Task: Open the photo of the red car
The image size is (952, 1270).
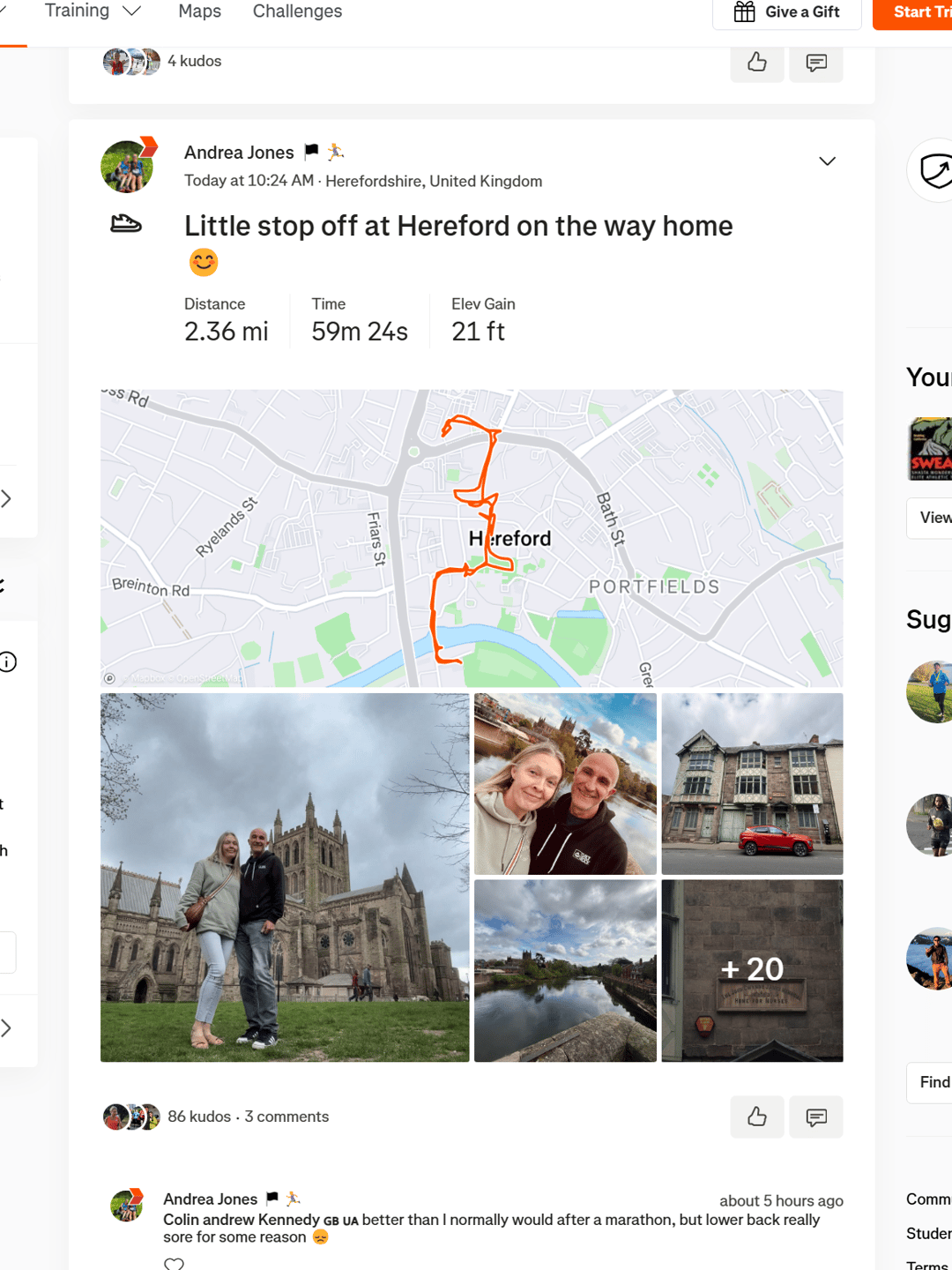Action: (752, 783)
